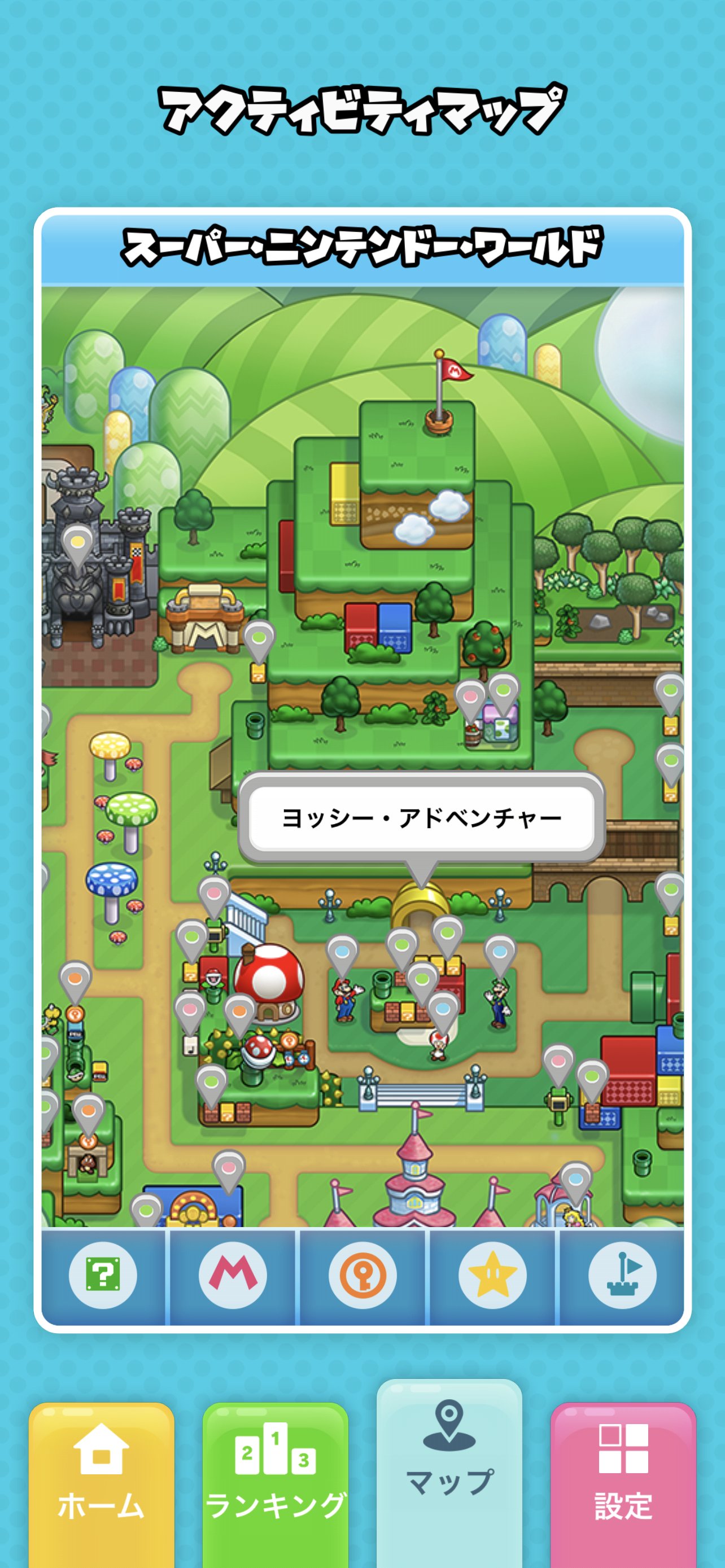Tap the map pin on Bowser's castle
Viewport: 725px width, 1568px height.
(78, 543)
